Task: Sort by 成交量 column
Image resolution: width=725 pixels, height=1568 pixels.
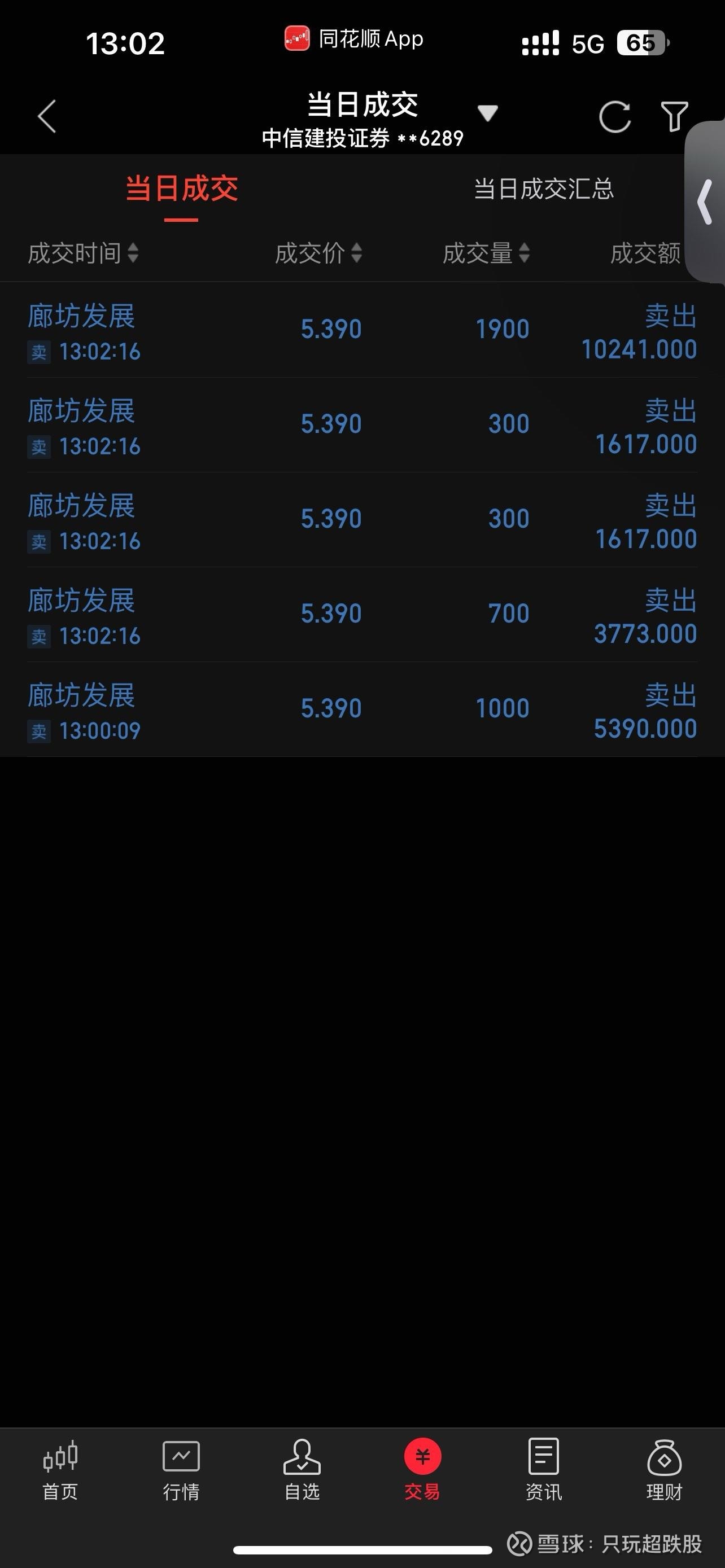Action: click(486, 253)
